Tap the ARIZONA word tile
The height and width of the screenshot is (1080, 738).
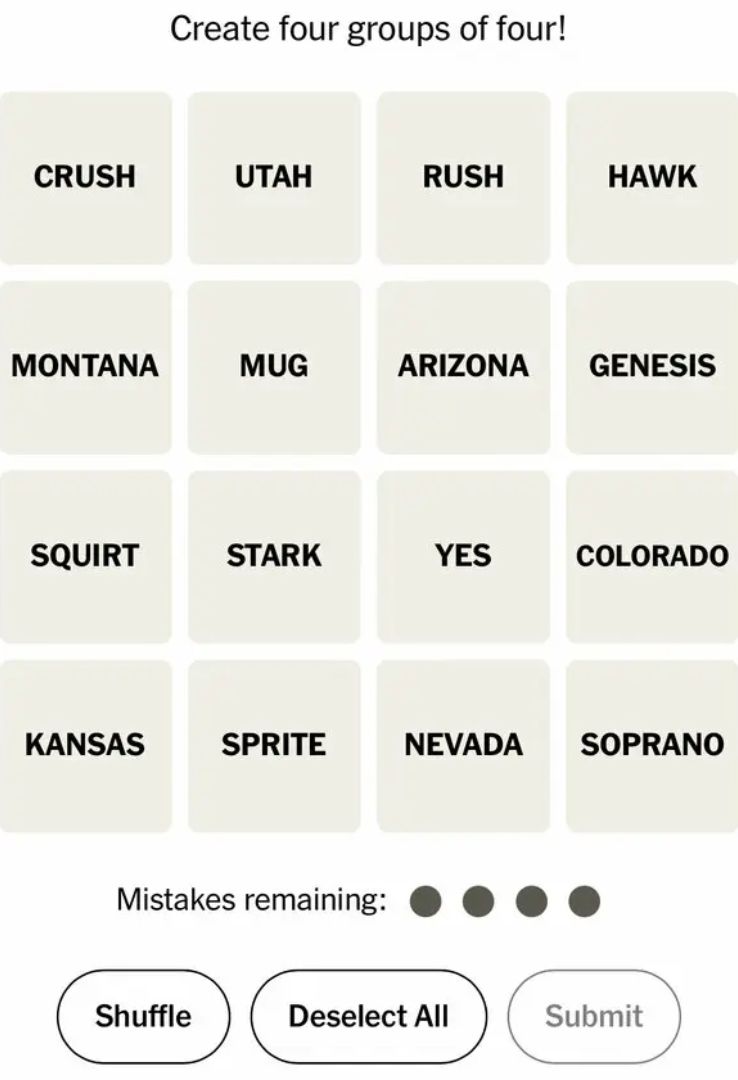[463, 366]
